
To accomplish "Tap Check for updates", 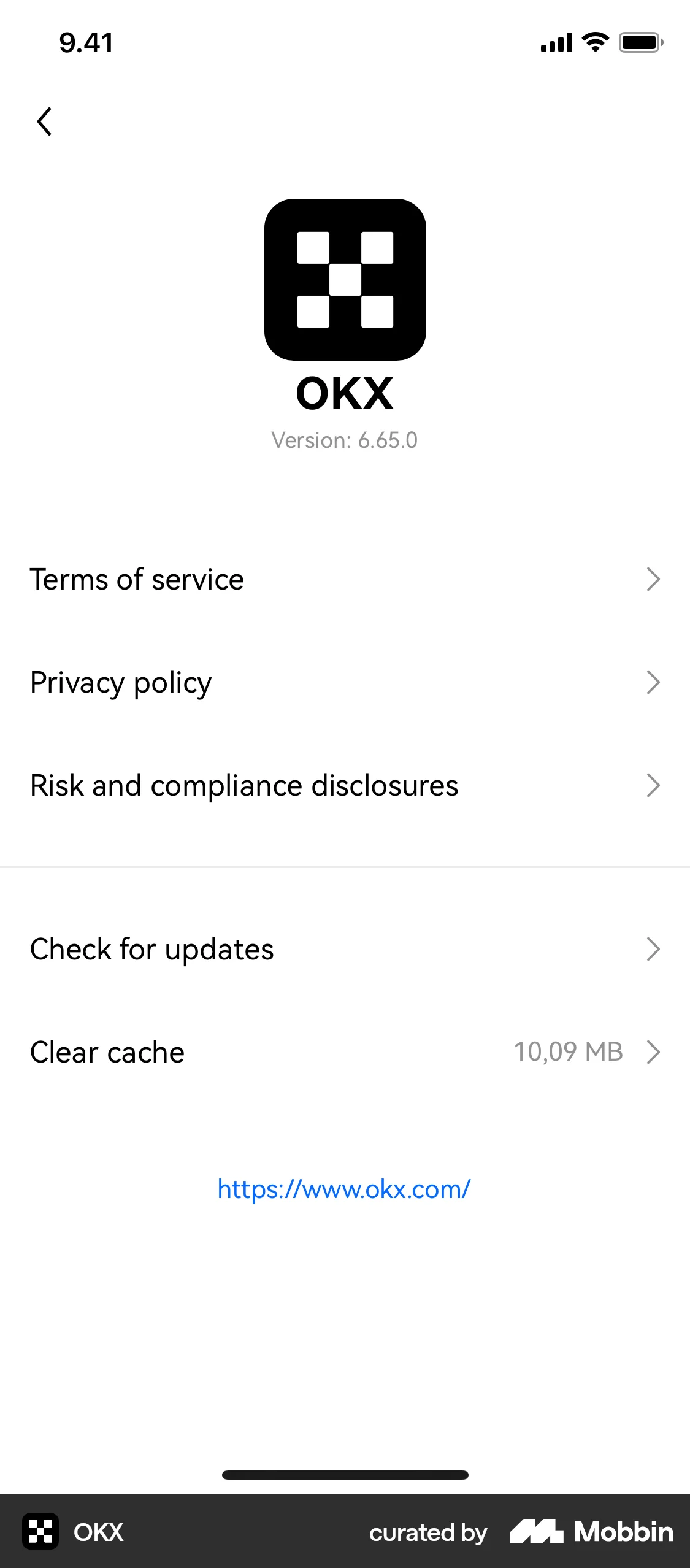I will tap(153, 949).
